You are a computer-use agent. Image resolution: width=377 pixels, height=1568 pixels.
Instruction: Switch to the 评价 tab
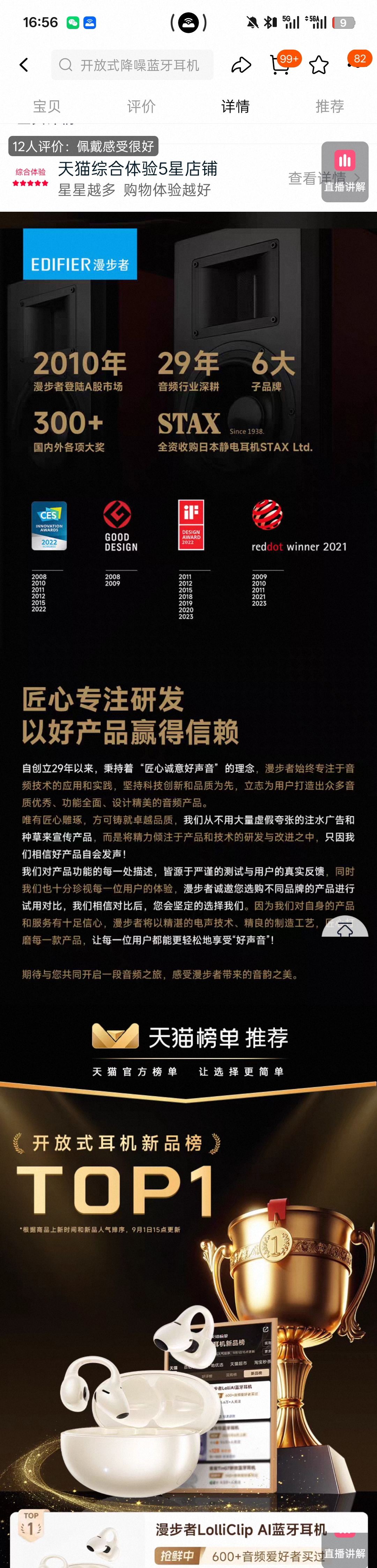point(141,107)
